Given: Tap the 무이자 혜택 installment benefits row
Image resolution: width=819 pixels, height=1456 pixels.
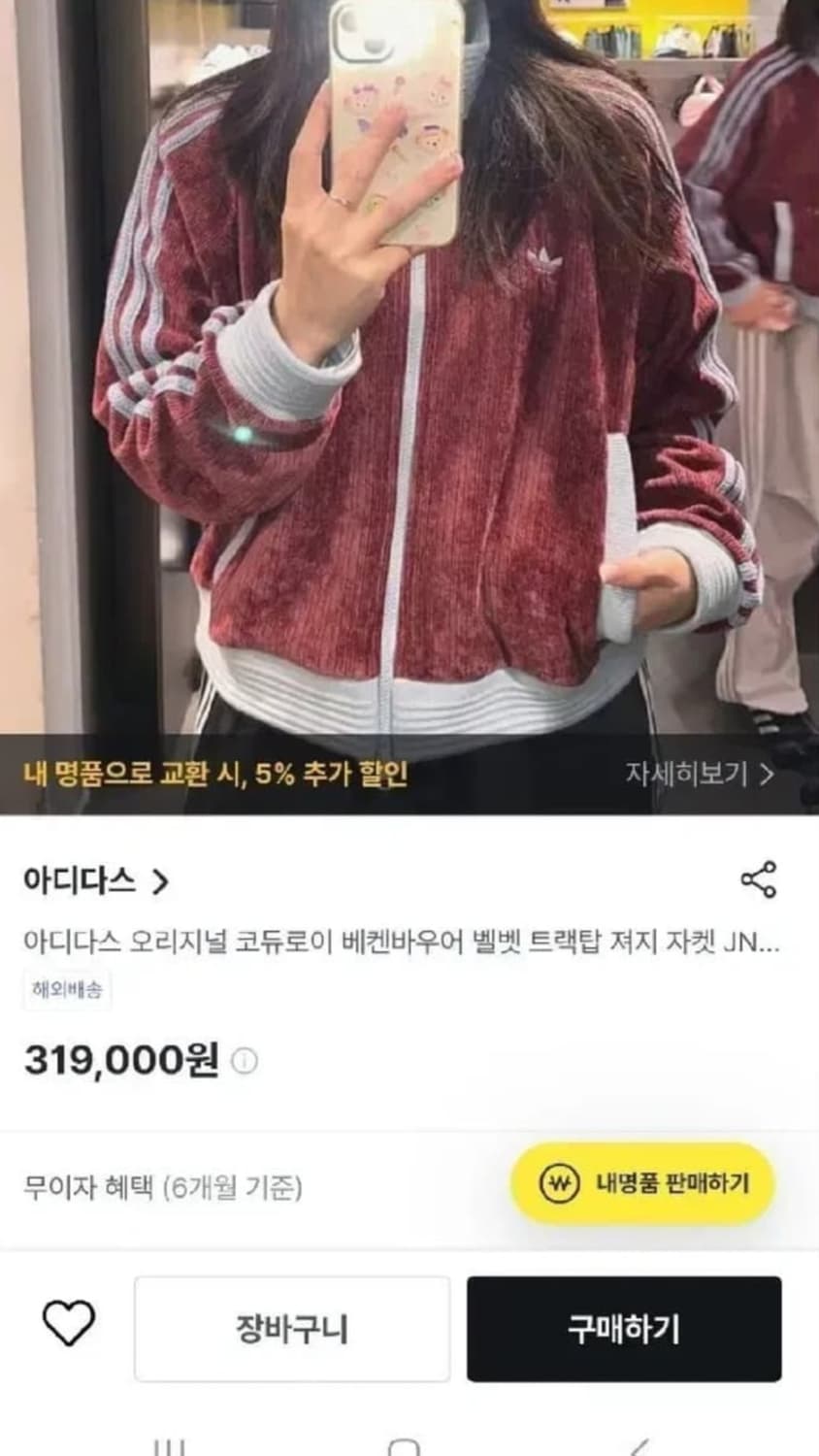Looking at the screenshot, I should [x=163, y=1183].
